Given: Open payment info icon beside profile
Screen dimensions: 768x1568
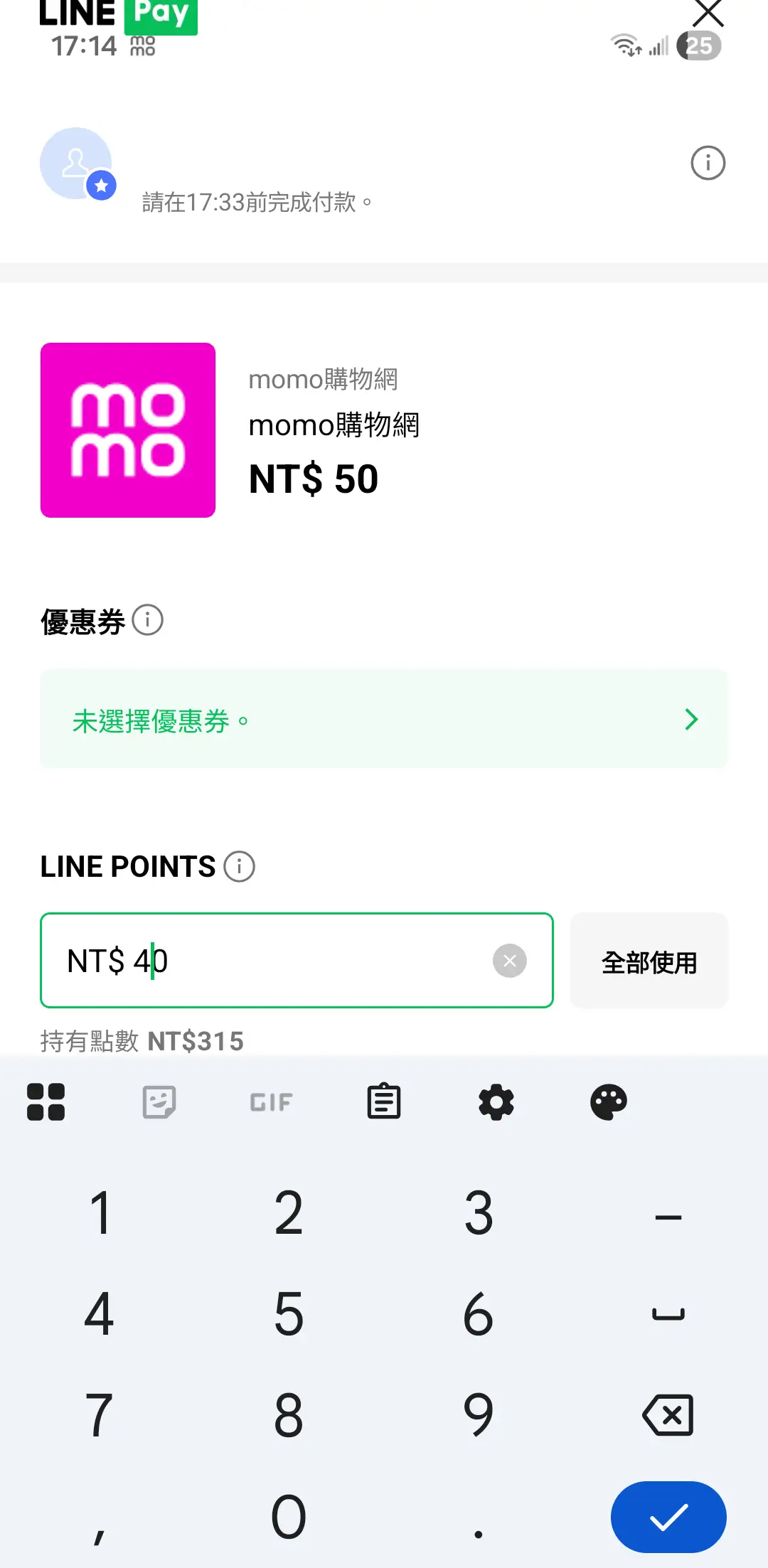Looking at the screenshot, I should point(708,164).
